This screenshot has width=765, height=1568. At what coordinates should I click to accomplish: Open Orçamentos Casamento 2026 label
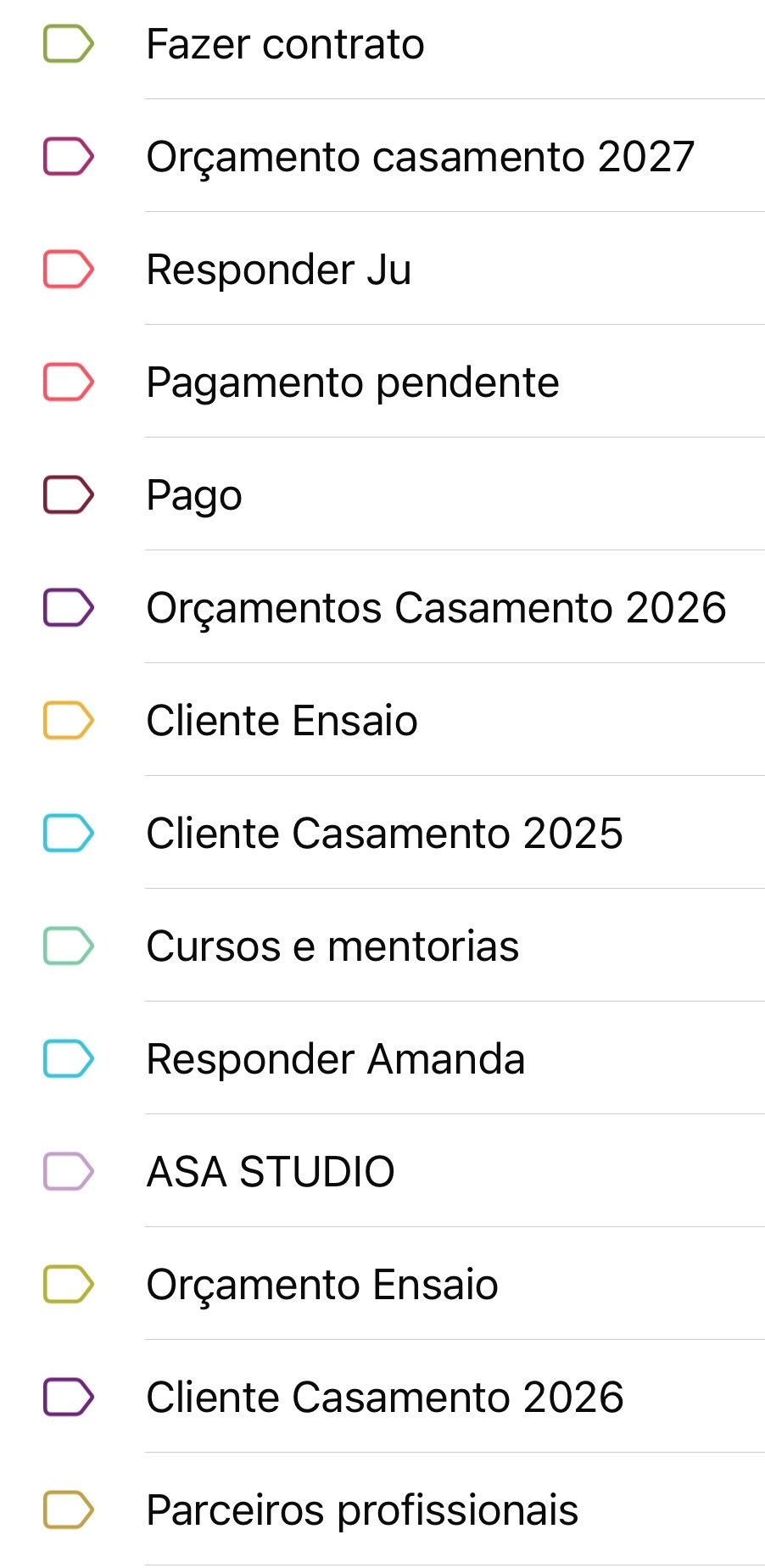(436, 608)
